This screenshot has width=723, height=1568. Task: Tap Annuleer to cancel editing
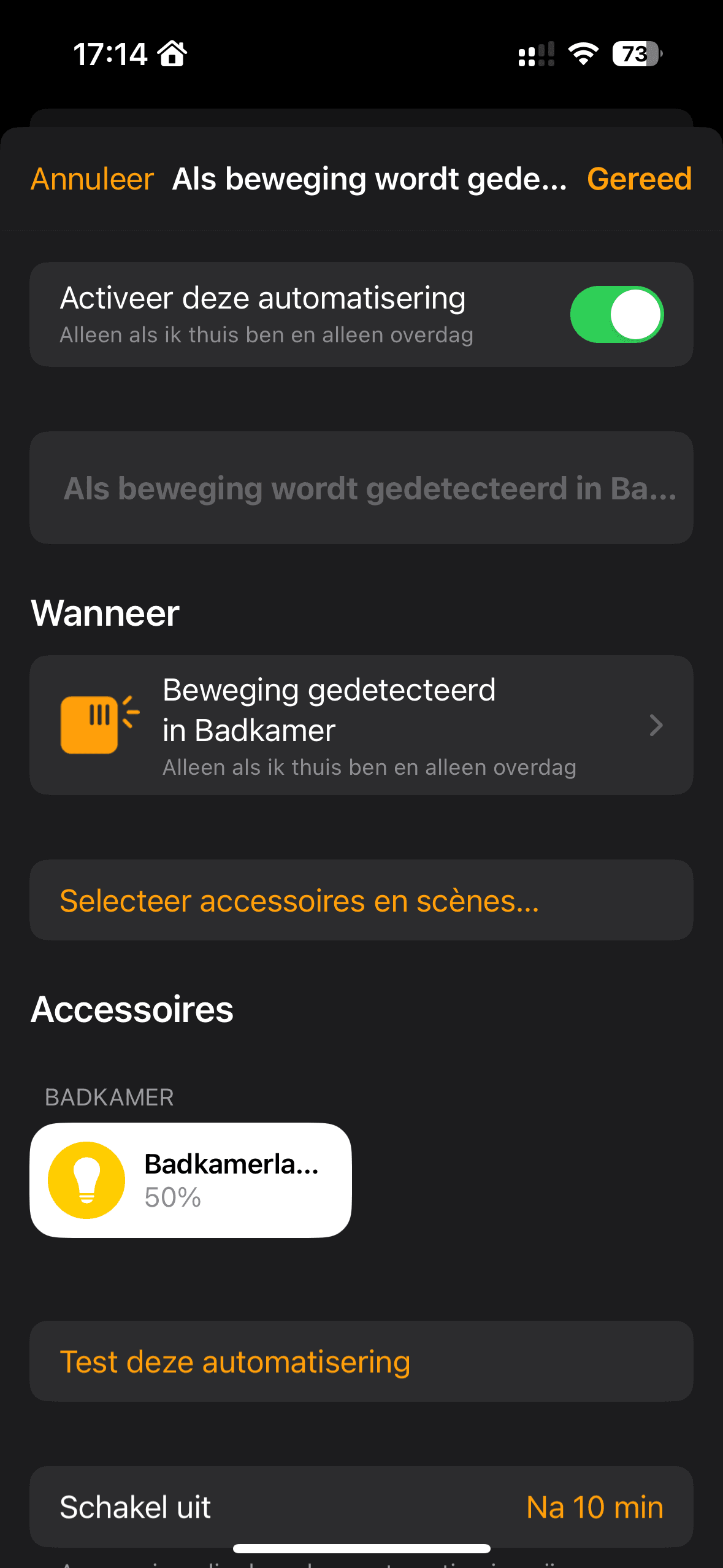click(92, 179)
